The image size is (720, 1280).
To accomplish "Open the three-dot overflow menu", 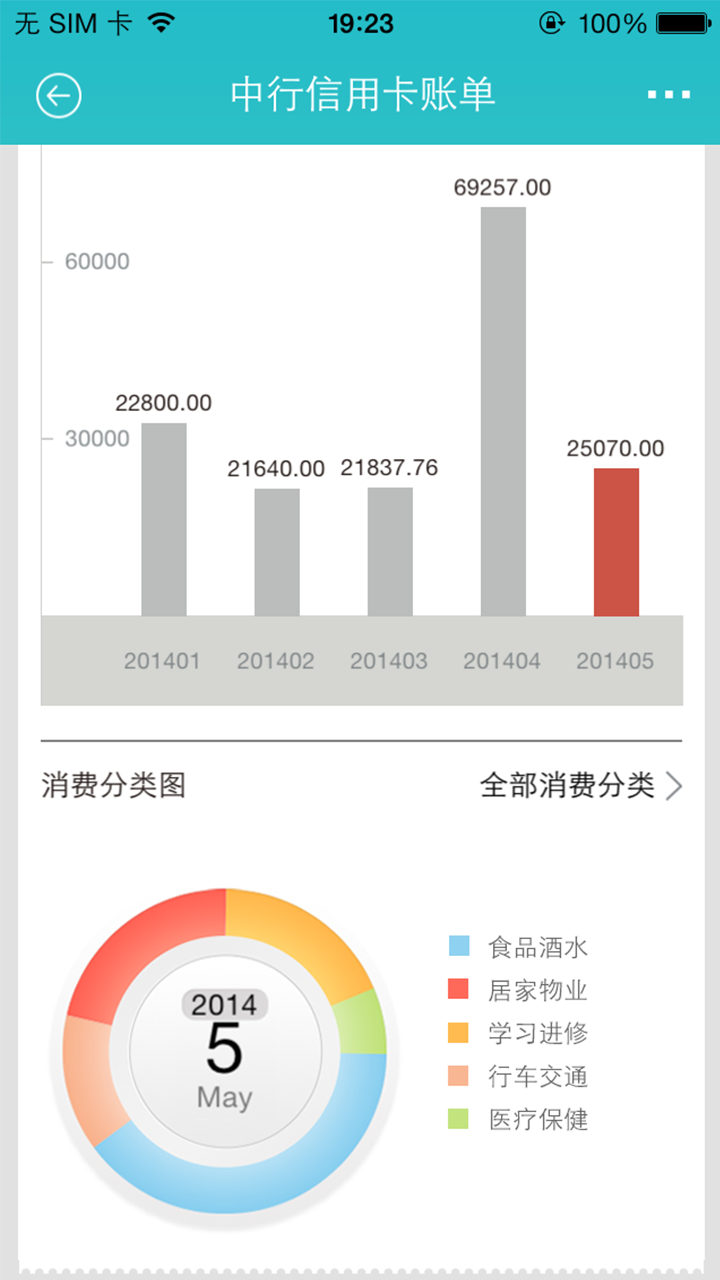I will click(x=668, y=96).
